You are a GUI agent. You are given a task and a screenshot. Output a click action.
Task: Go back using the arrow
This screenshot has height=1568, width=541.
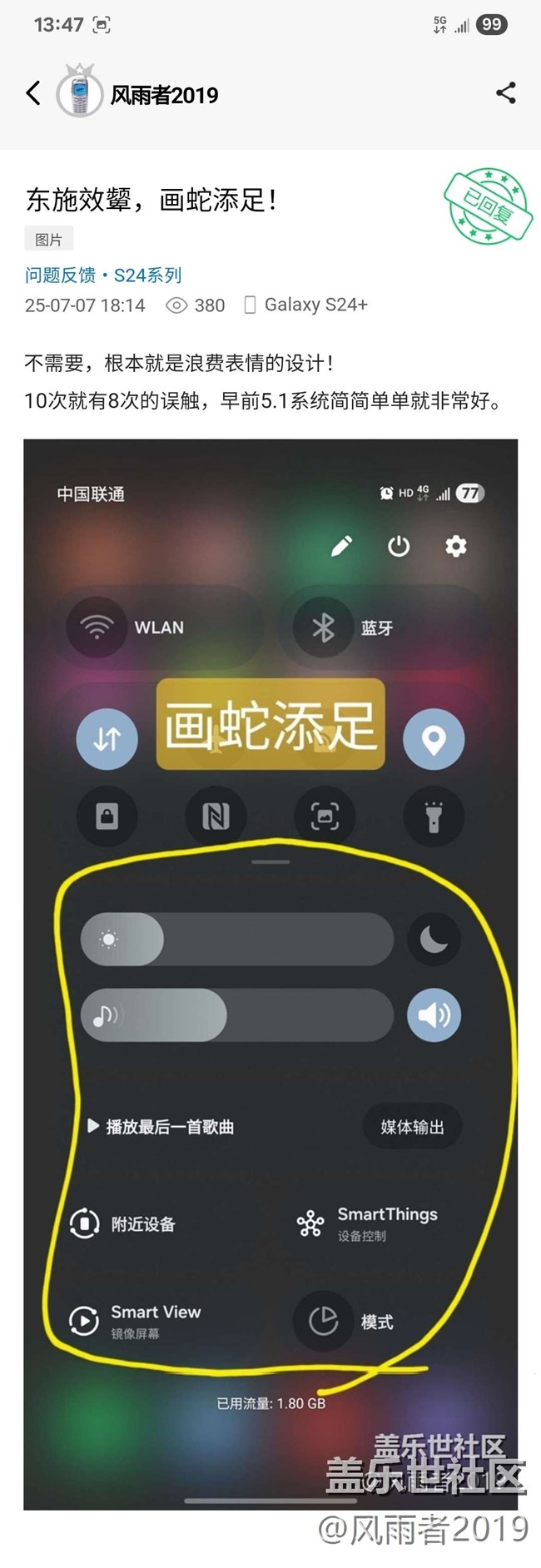pos(33,93)
